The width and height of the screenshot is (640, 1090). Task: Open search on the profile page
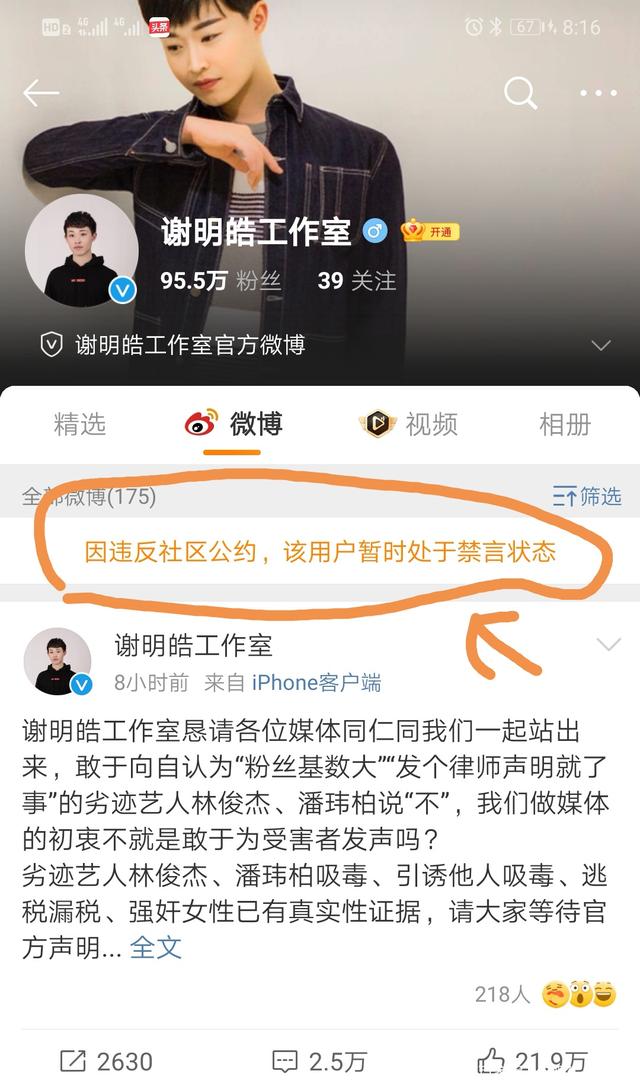[520, 93]
